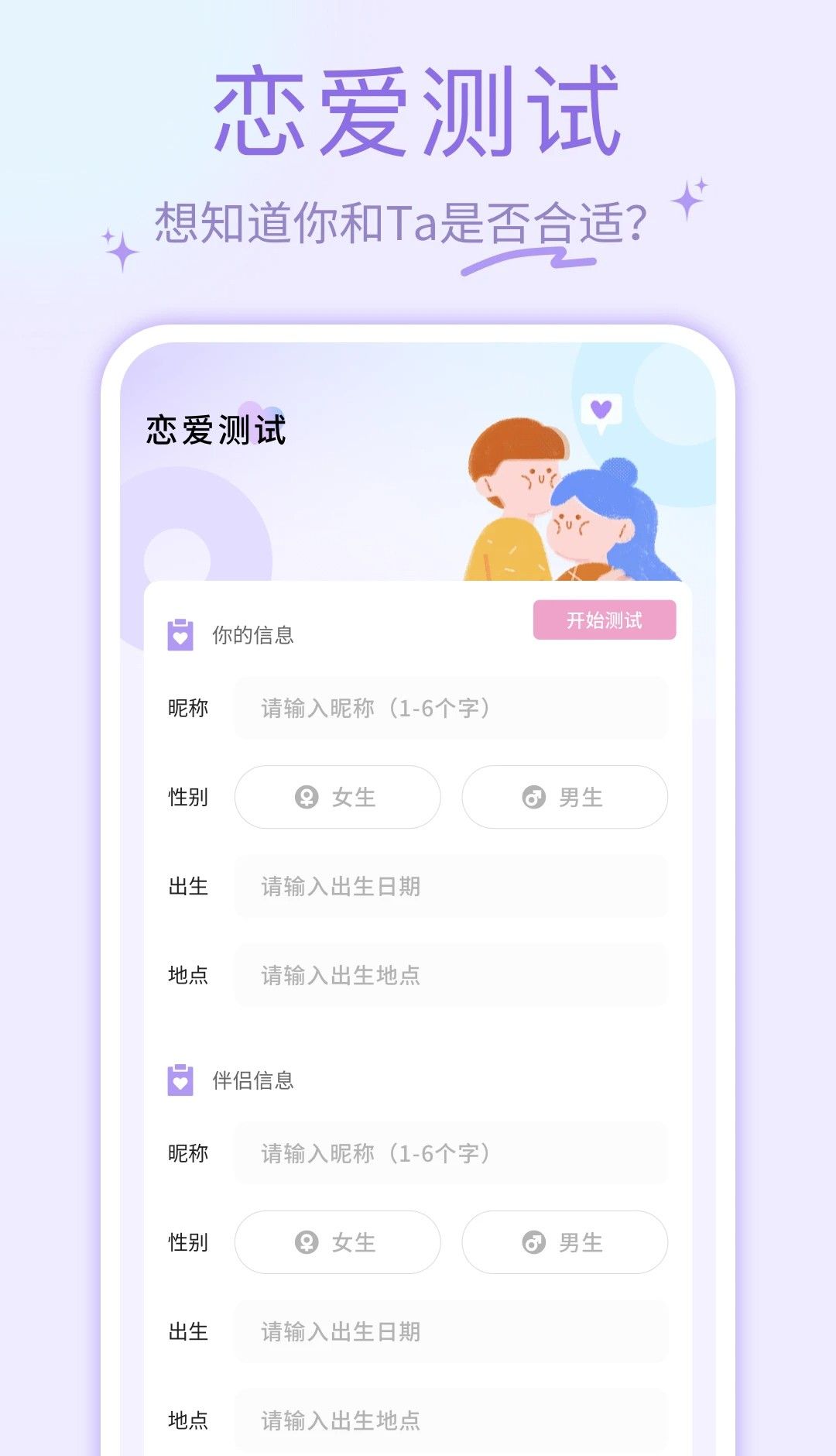Viewport: 836px width, 1456px height.
Task: Click your nickname input field
Action: [x=453, y=706]
